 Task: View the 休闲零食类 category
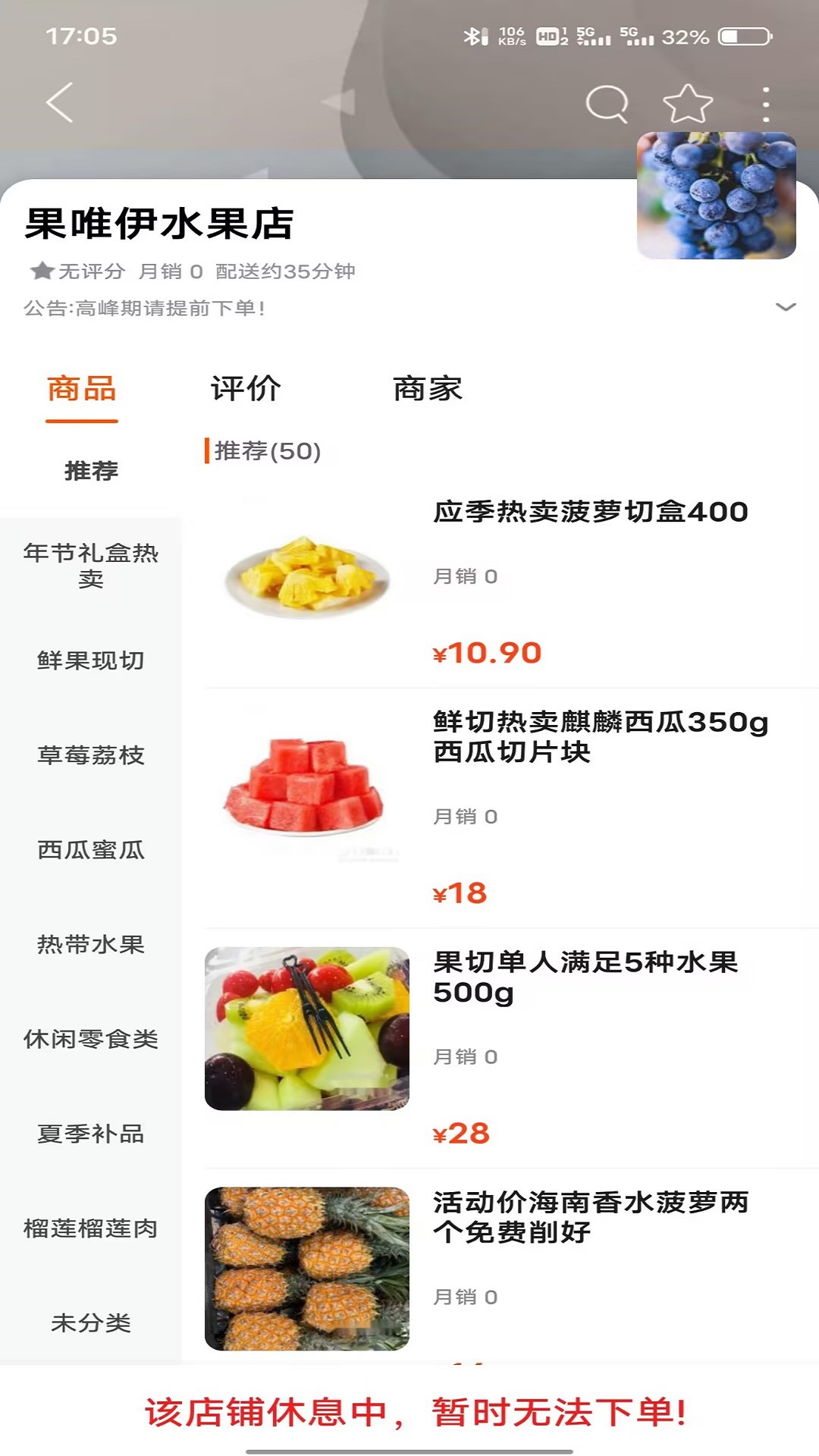(91, 1039)
